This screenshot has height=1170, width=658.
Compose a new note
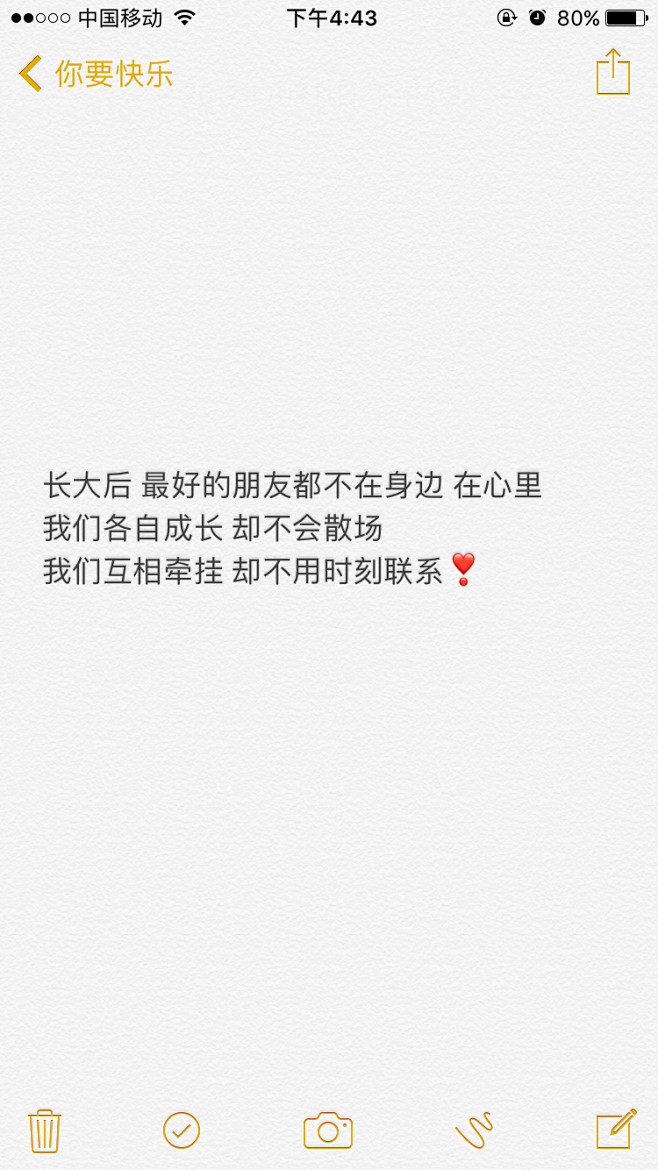pos(616,1129)
